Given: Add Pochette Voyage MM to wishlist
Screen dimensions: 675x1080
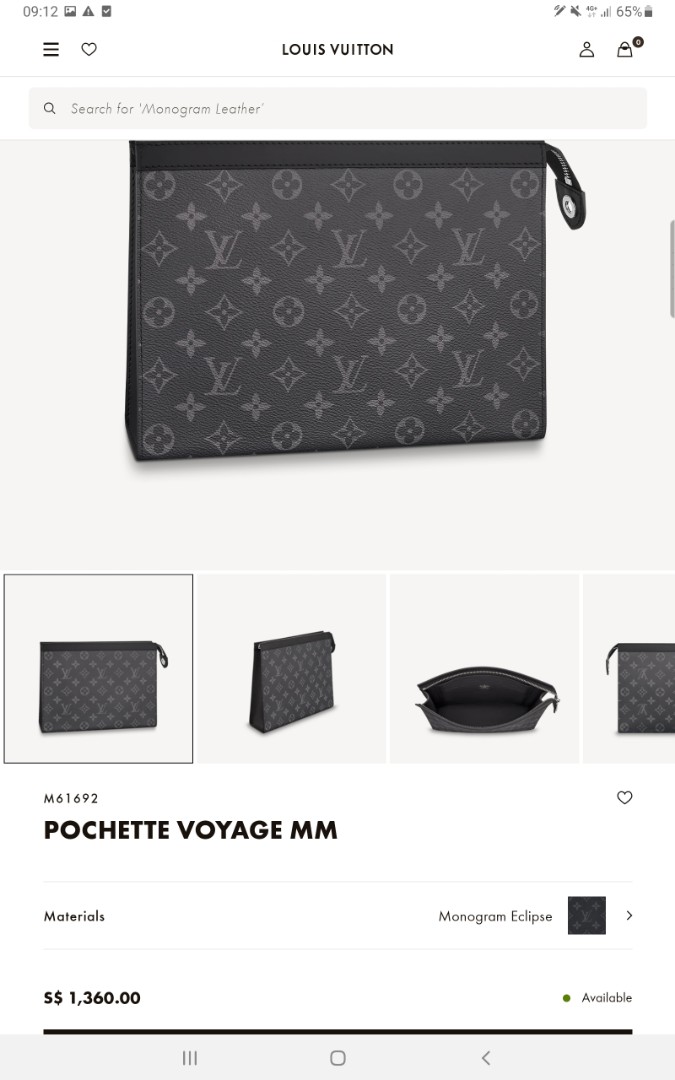Looking at the screenshot, I should 625,797.
